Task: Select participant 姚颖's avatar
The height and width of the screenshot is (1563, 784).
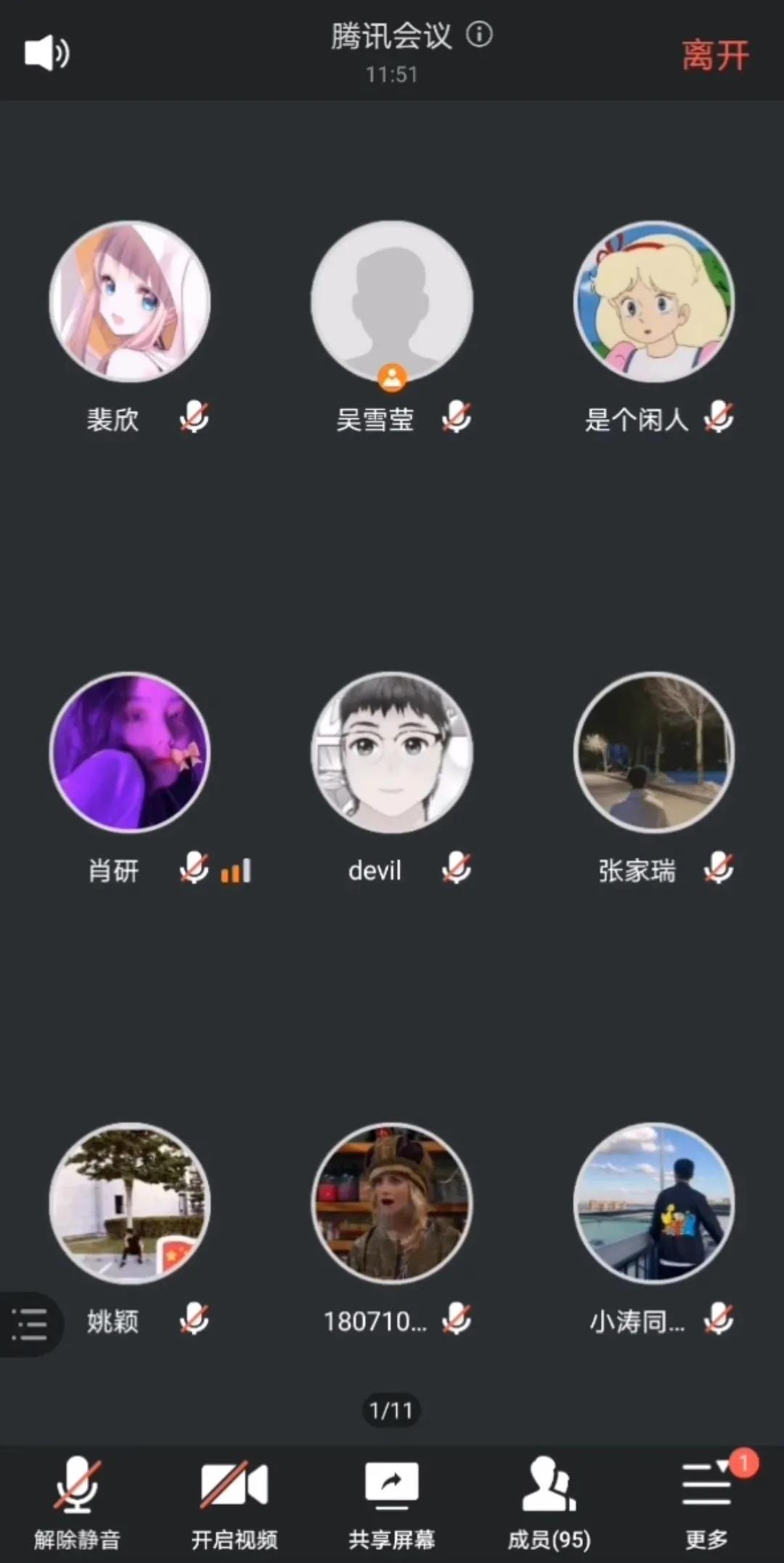Action: 130,1203
